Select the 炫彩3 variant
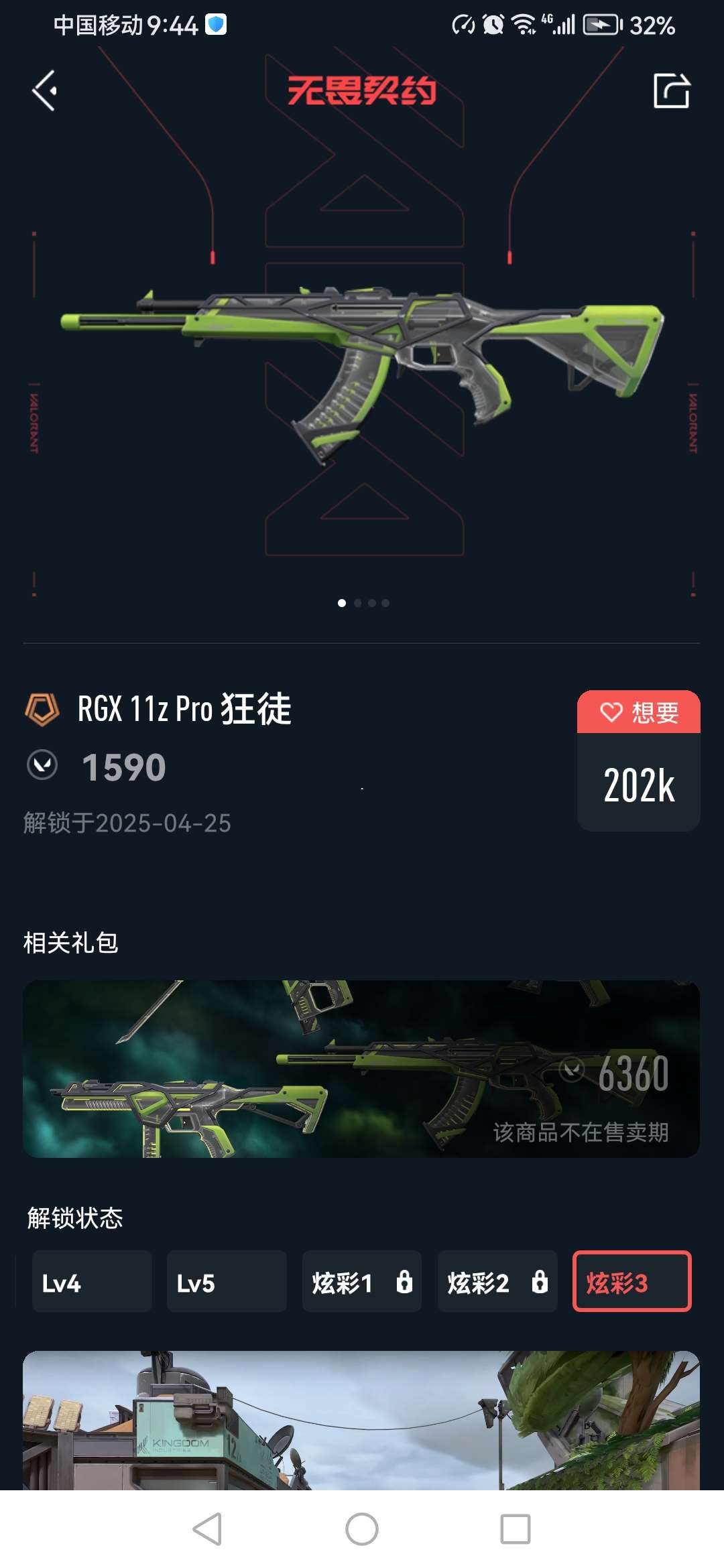 [631, 1283]
